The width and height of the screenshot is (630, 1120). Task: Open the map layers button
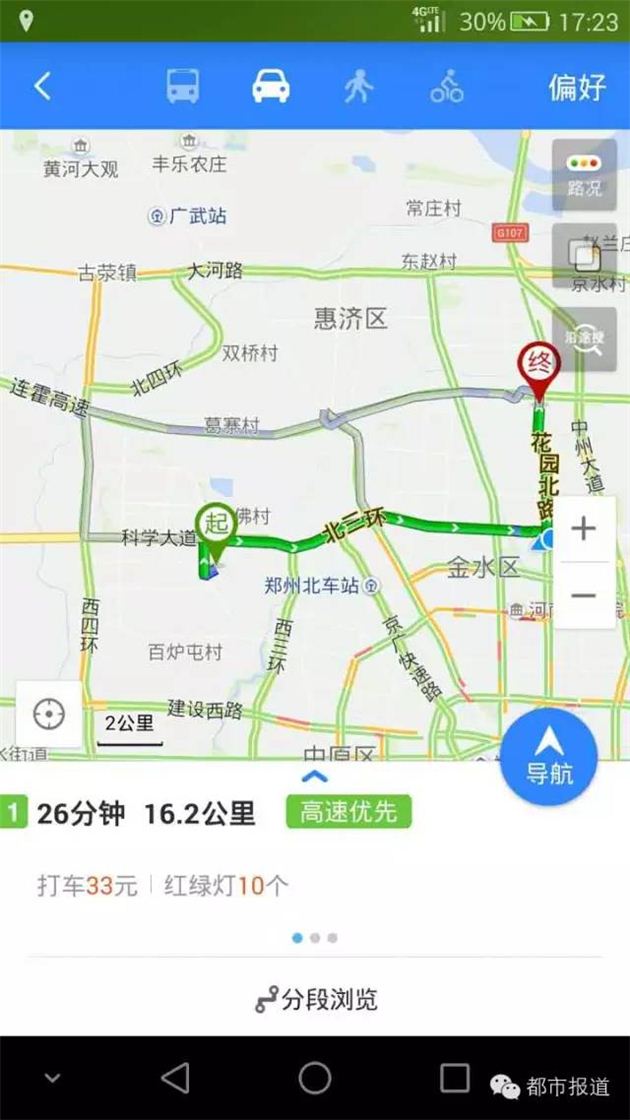584,258
